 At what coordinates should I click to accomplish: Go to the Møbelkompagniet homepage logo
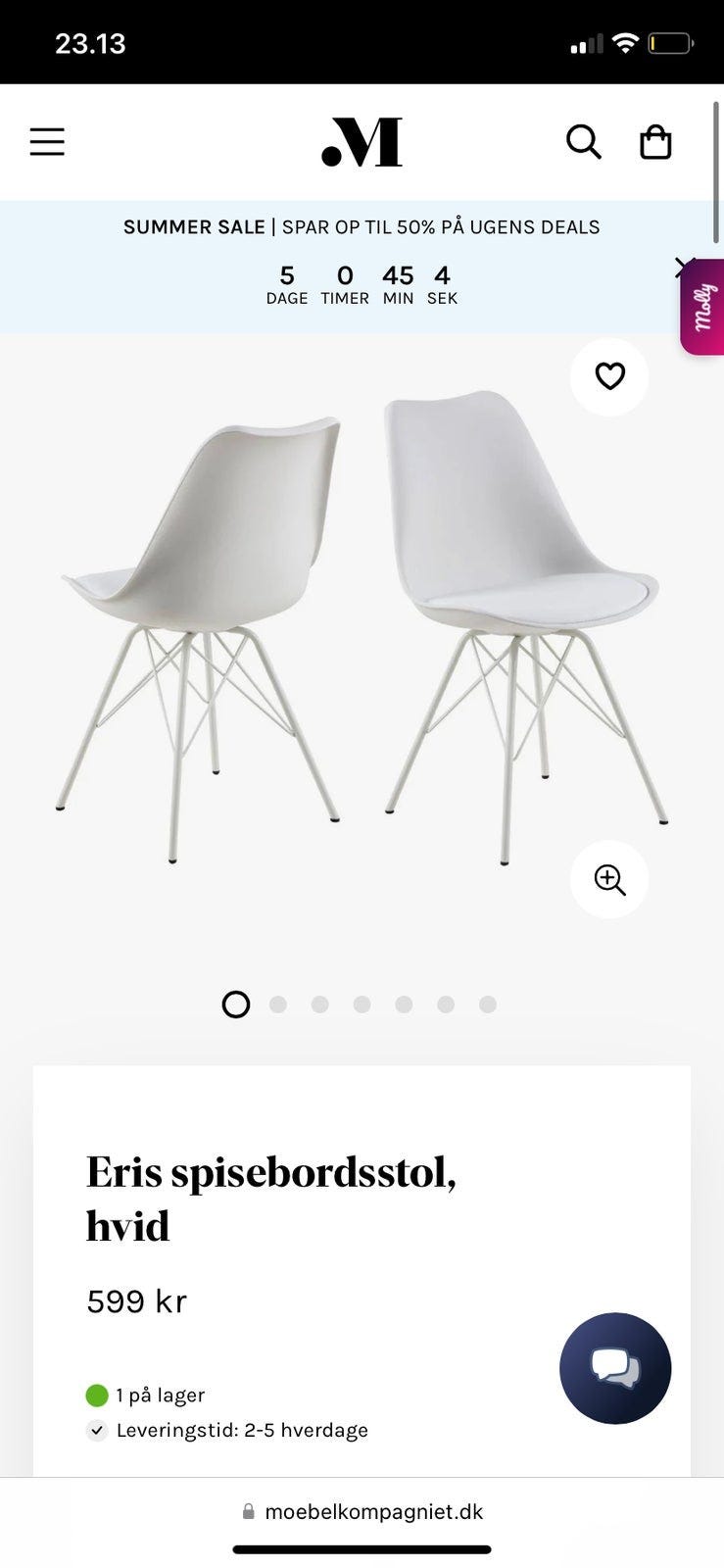(362, 142)
